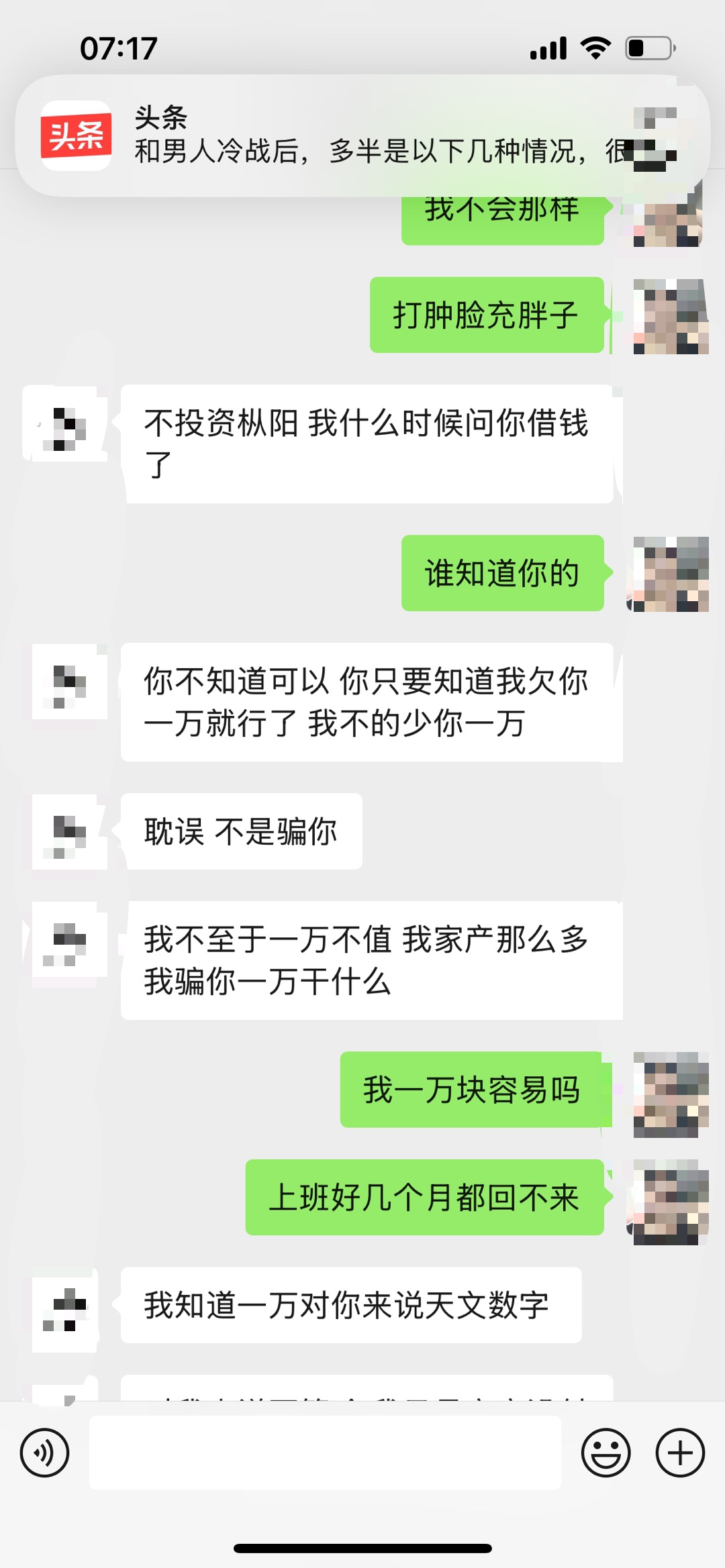The height and width of the screenshot is (1568, 725).
Task: Focus the message text field
Action: pyautogui.click(x=325, y=1453)
